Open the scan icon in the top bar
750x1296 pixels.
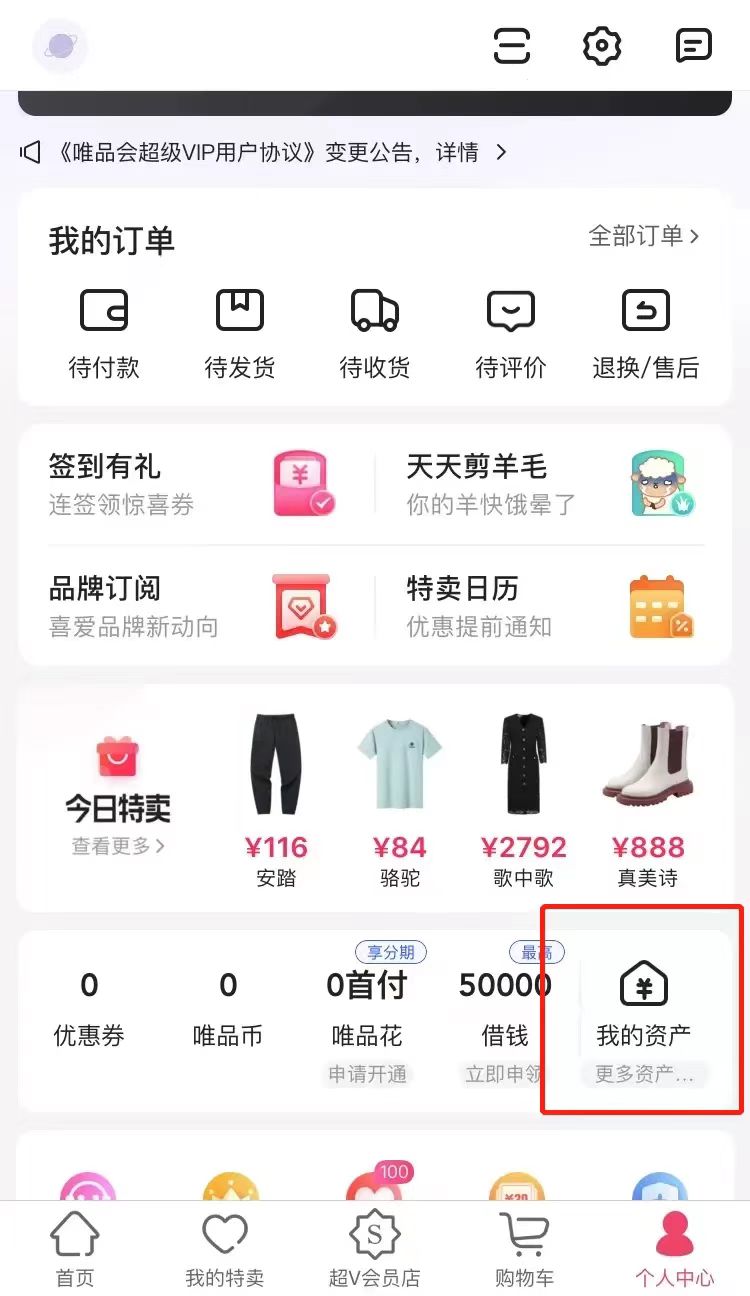512,46
